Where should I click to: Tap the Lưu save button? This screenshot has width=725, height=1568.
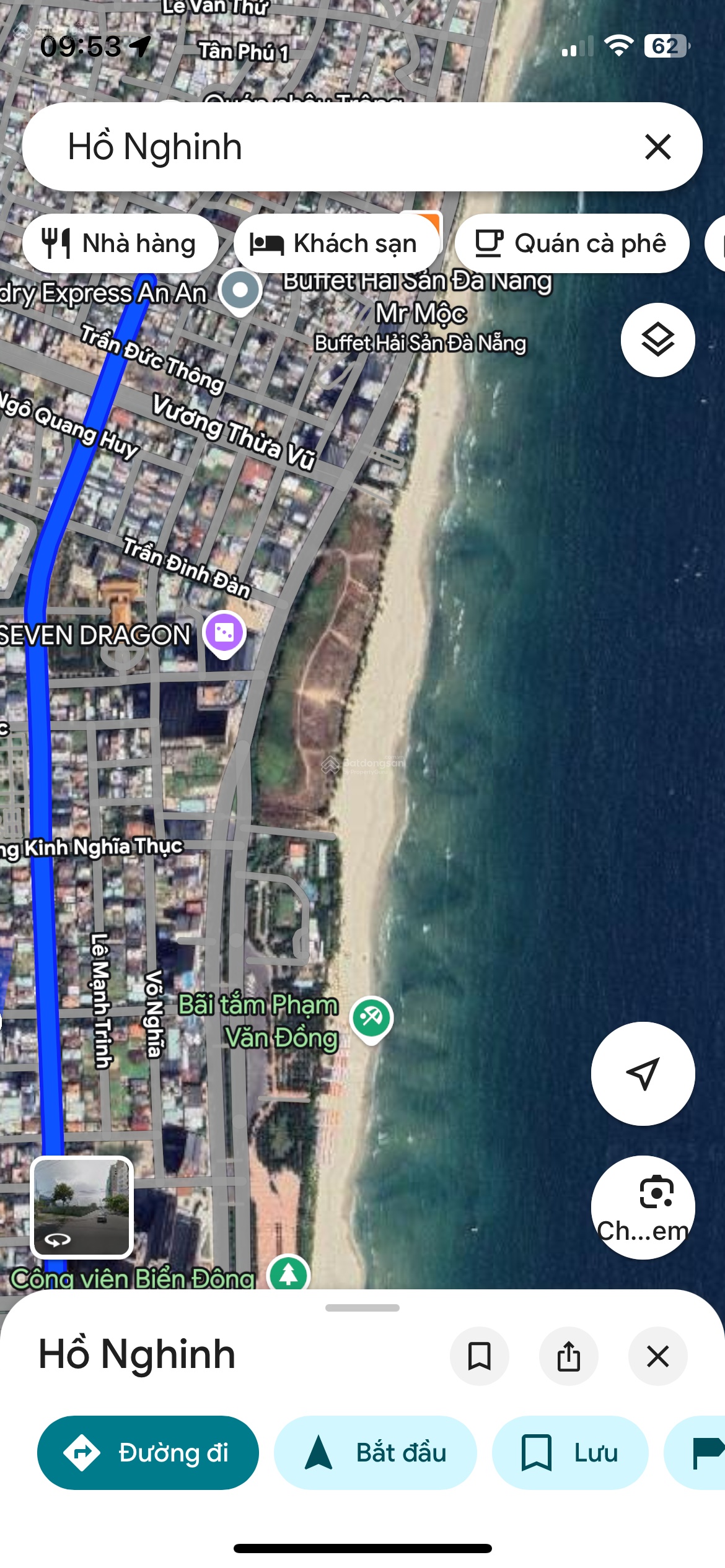(x=570, y=1452)
